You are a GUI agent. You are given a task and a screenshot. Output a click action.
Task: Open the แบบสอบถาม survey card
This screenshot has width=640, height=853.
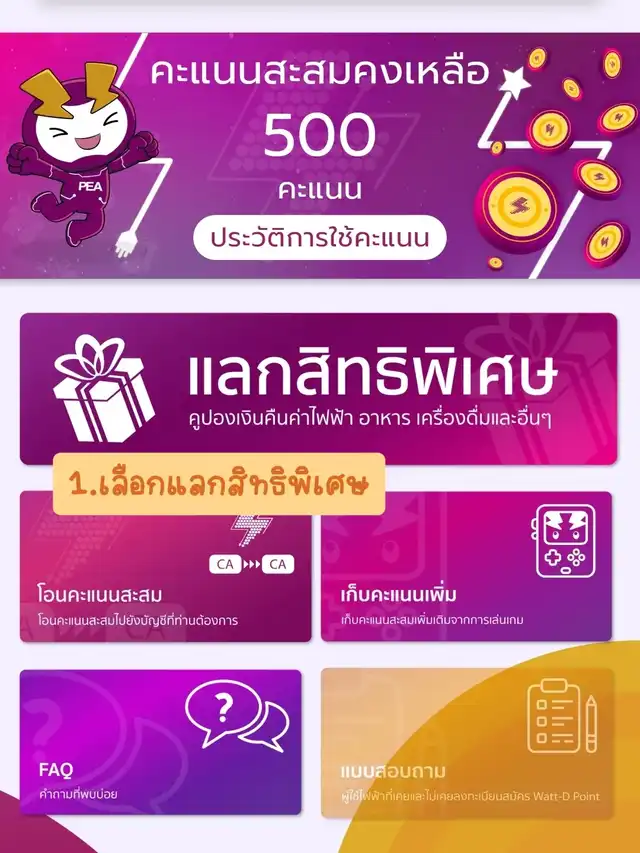(x=467, y=743)
